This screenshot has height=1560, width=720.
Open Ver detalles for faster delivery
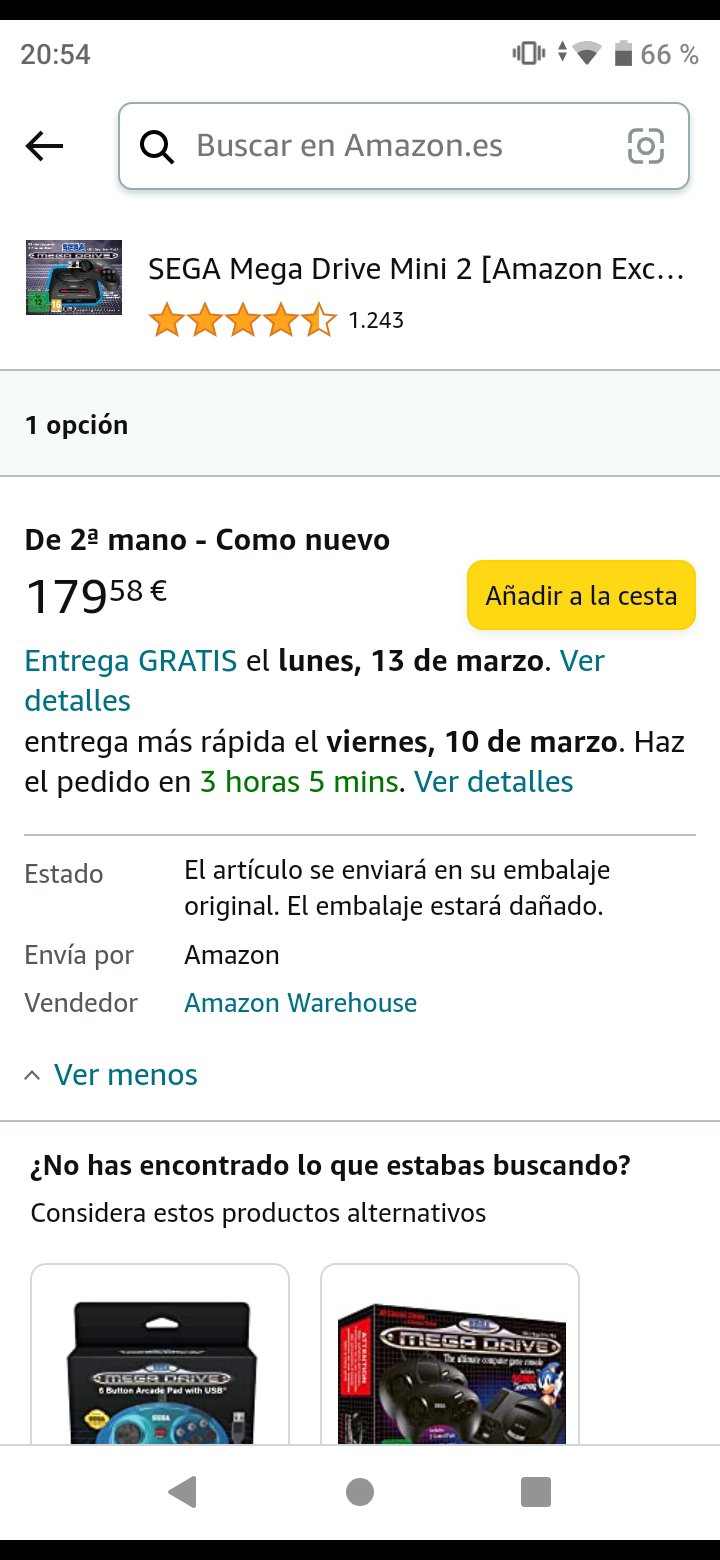pyautogui.click(x=494, y=781)
